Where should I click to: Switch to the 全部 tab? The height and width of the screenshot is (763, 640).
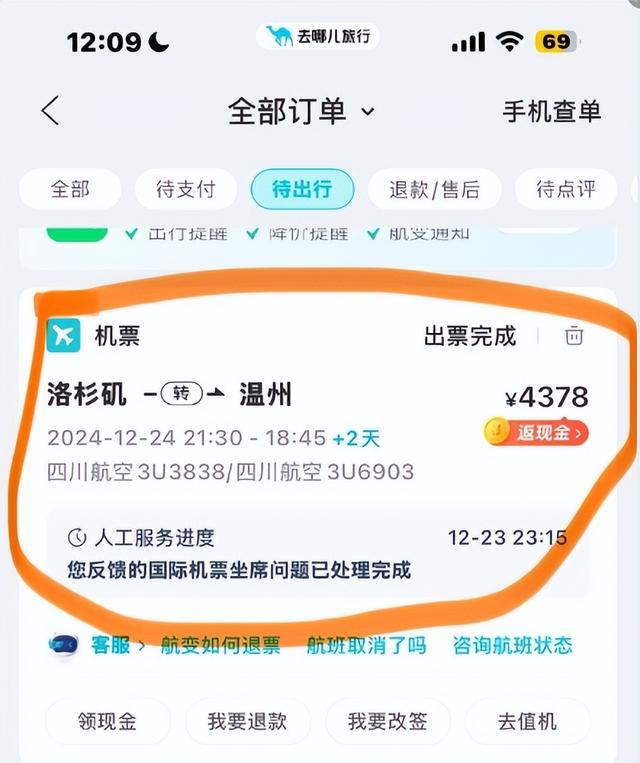pos(70,189)
